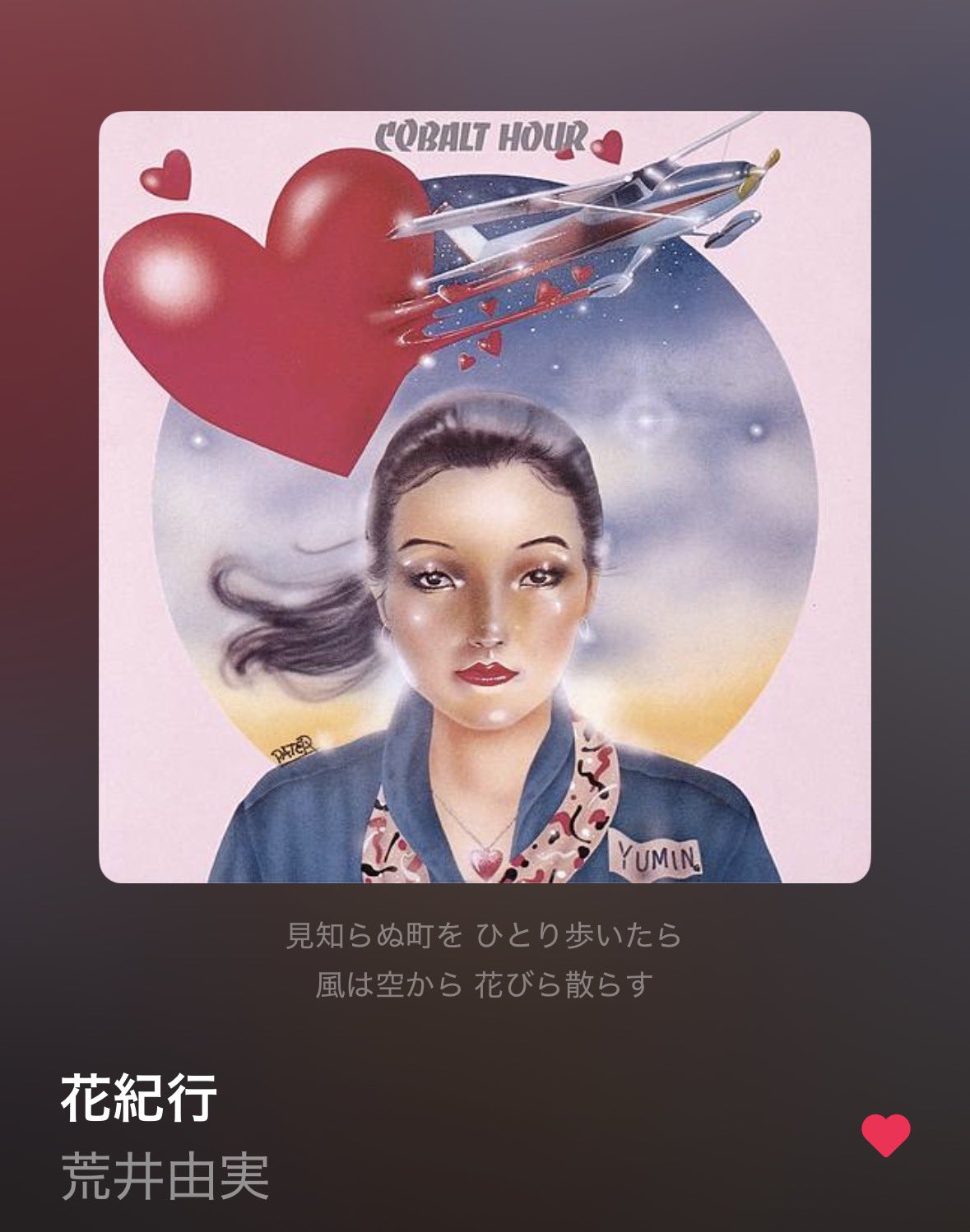
Task: Open artist 荒井由実
Action: [x=165, y=1178]
